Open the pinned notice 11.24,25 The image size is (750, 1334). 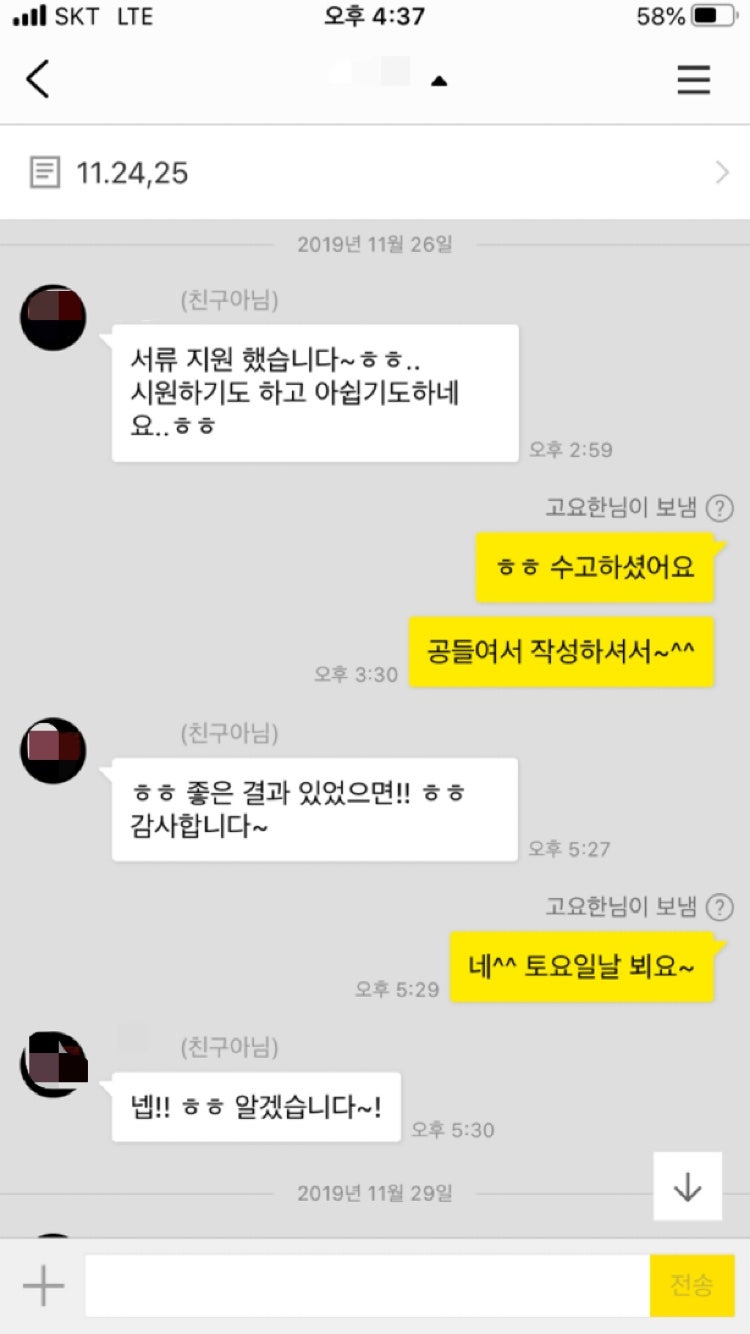coord(375,173)
